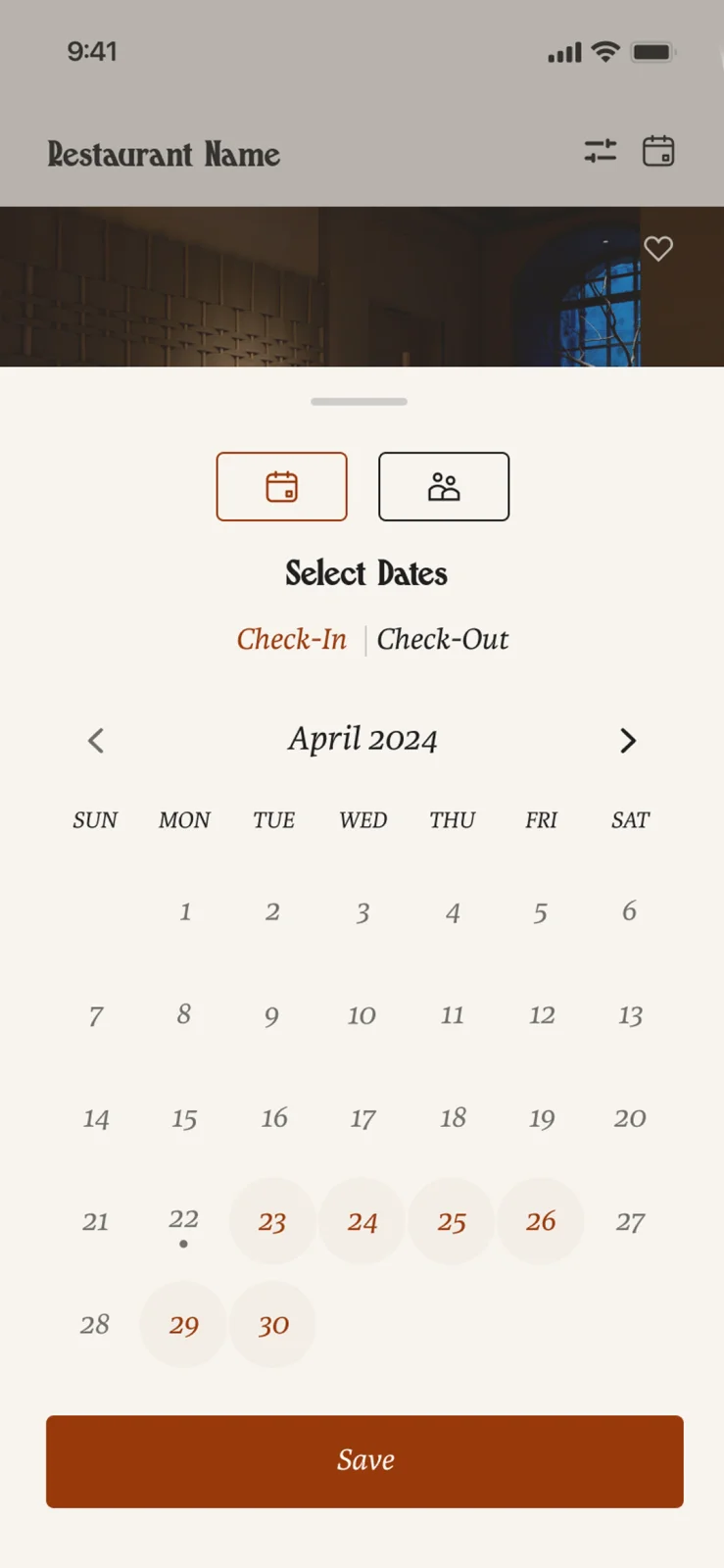Select the Check-In option

point(291,639)
